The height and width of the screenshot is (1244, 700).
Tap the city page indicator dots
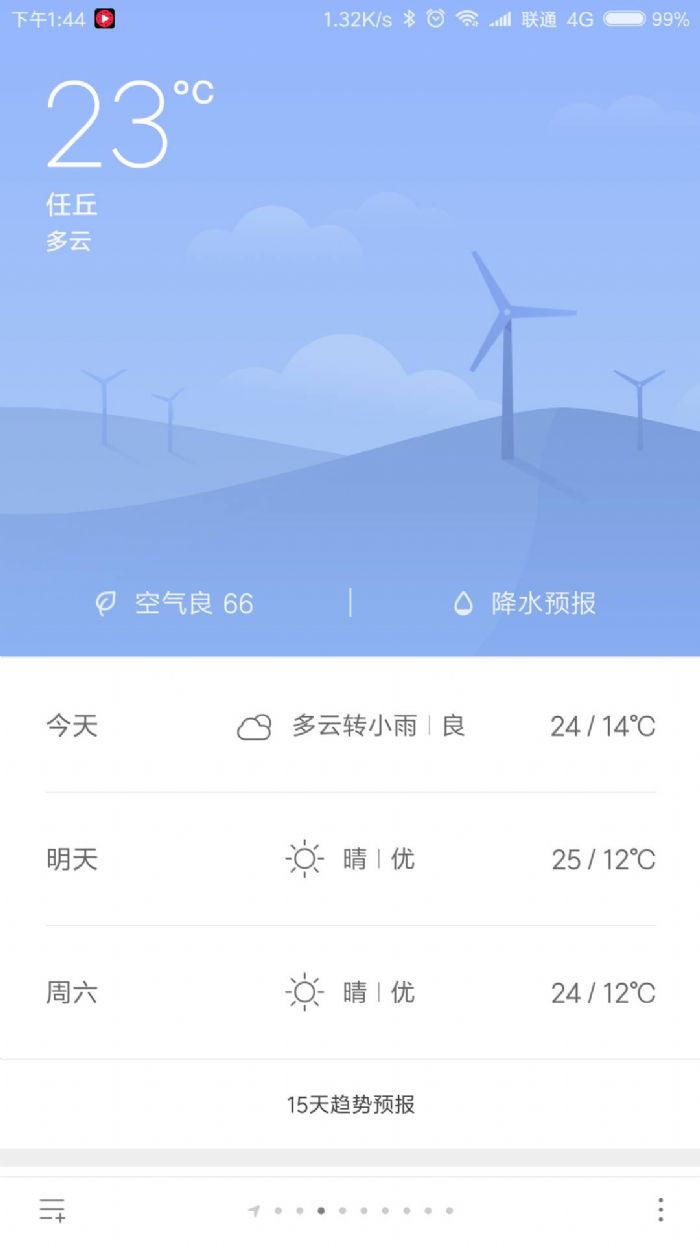point(352,1210)
